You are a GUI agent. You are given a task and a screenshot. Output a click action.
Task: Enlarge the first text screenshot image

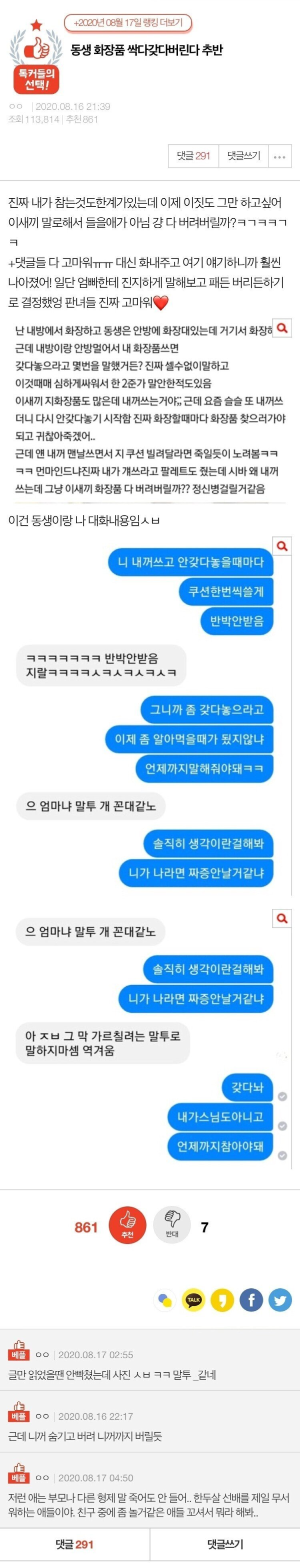point(281,328)
